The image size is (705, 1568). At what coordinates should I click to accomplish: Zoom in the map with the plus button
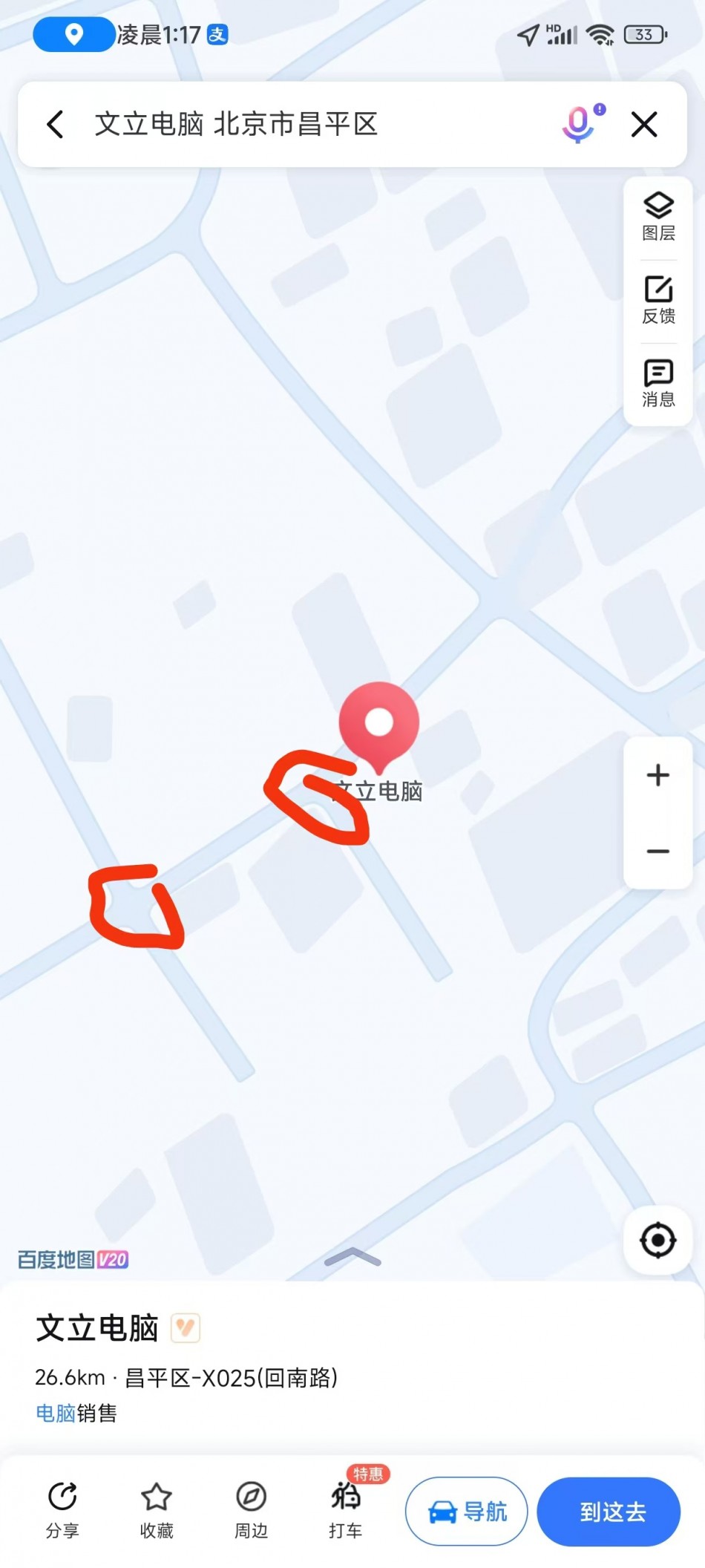pos(658,775)
